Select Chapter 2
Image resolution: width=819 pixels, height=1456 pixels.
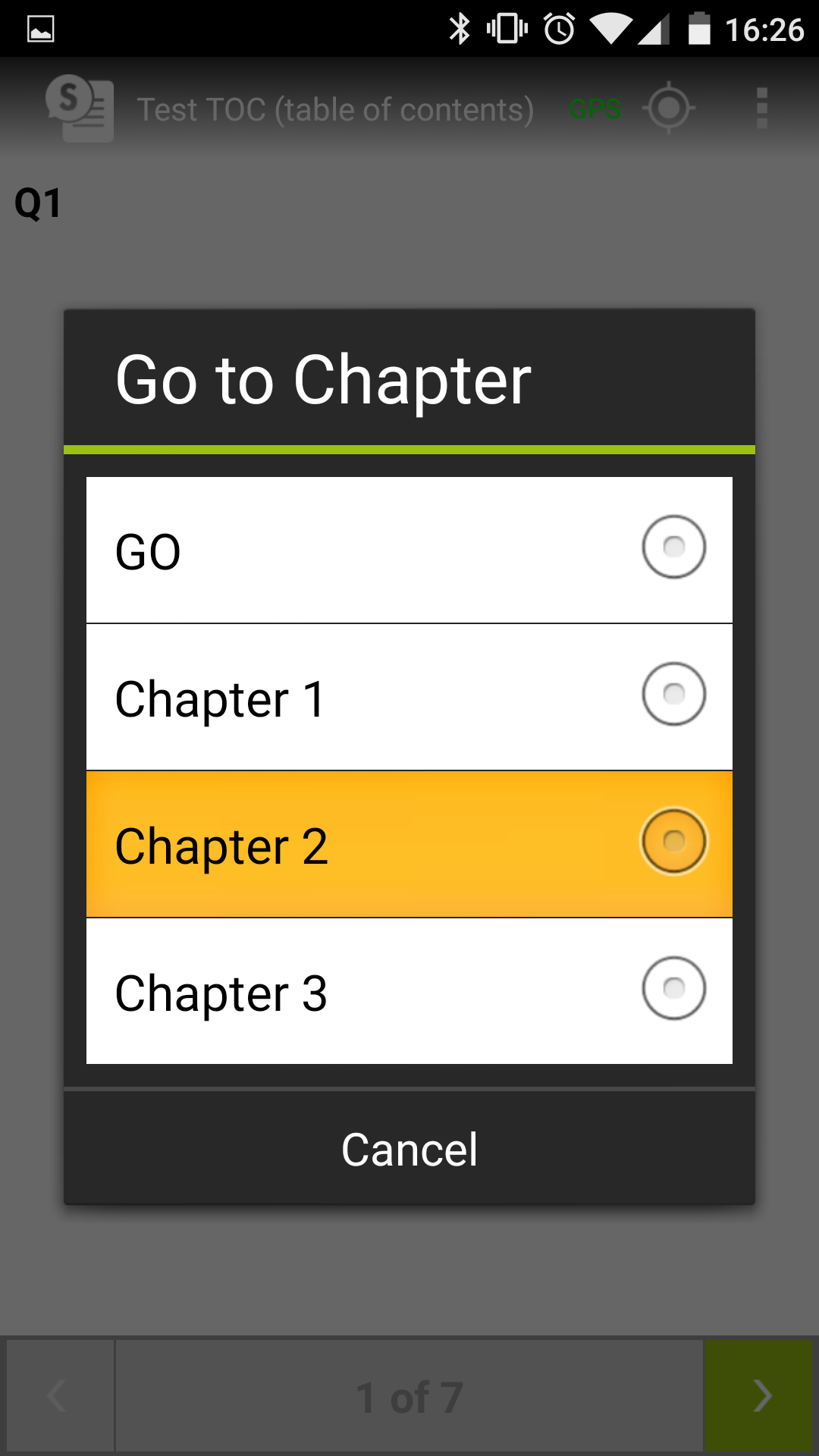409,844
